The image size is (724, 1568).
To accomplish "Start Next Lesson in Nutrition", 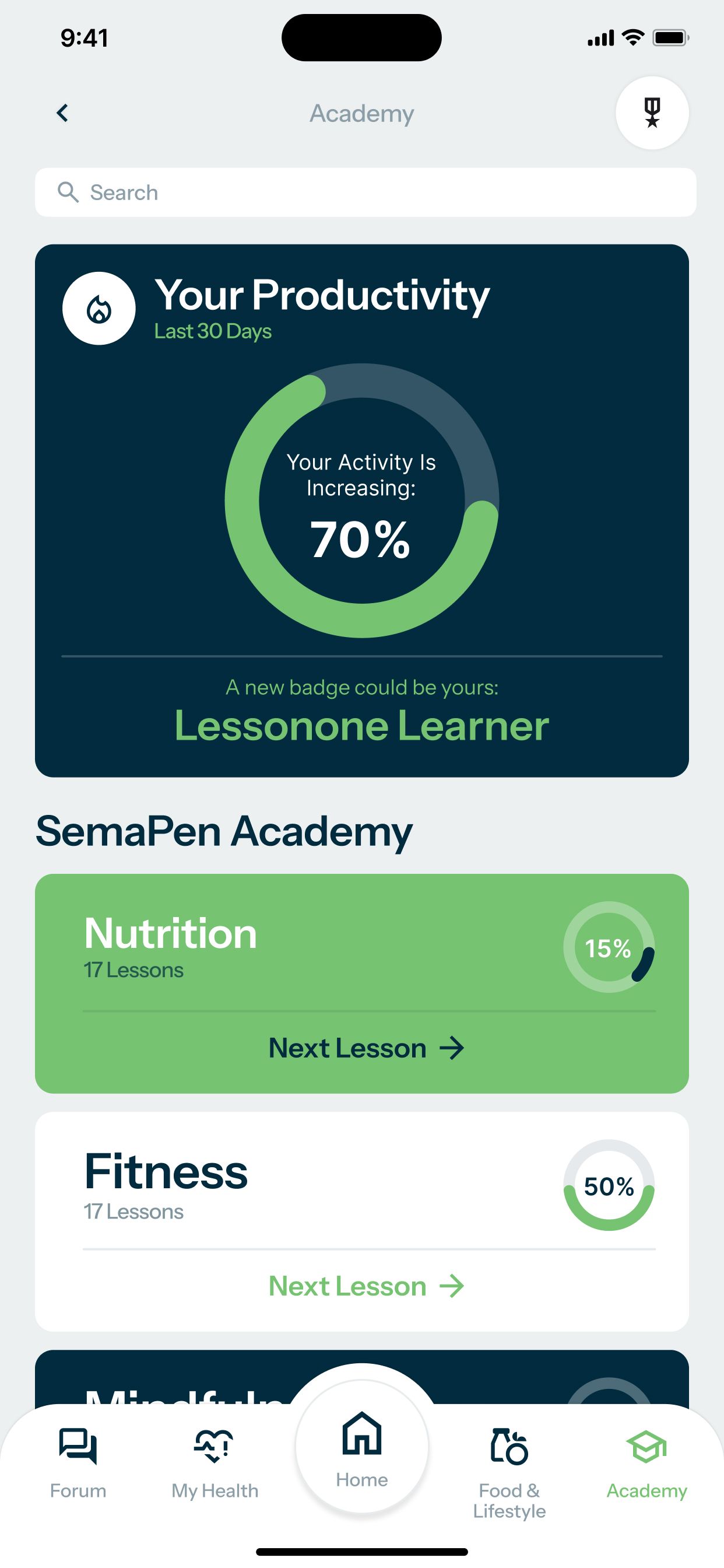I will (x=365, y=1048).
